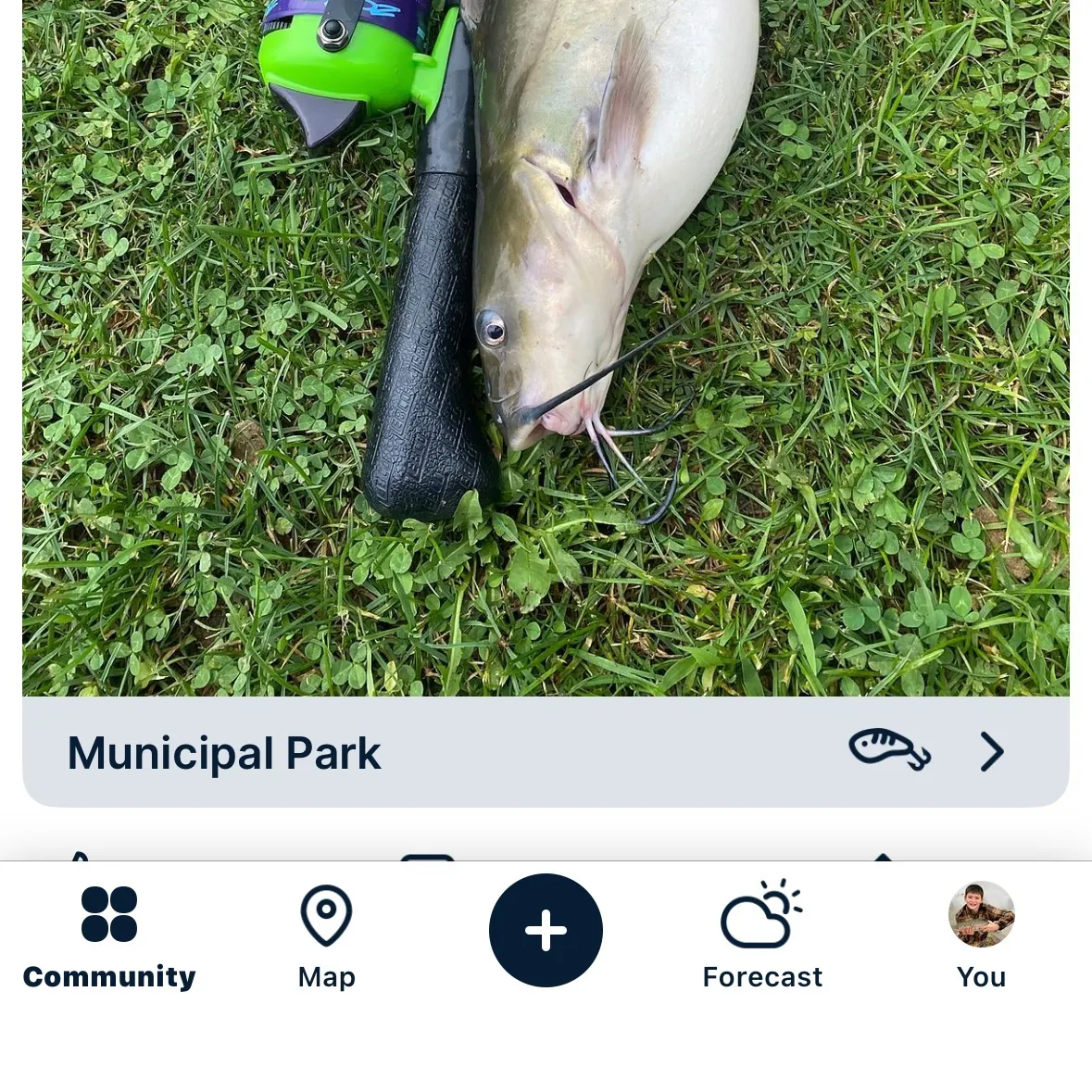Open the Map tab
Screen dimensions: 1092x1092
(x=327, y=935)
